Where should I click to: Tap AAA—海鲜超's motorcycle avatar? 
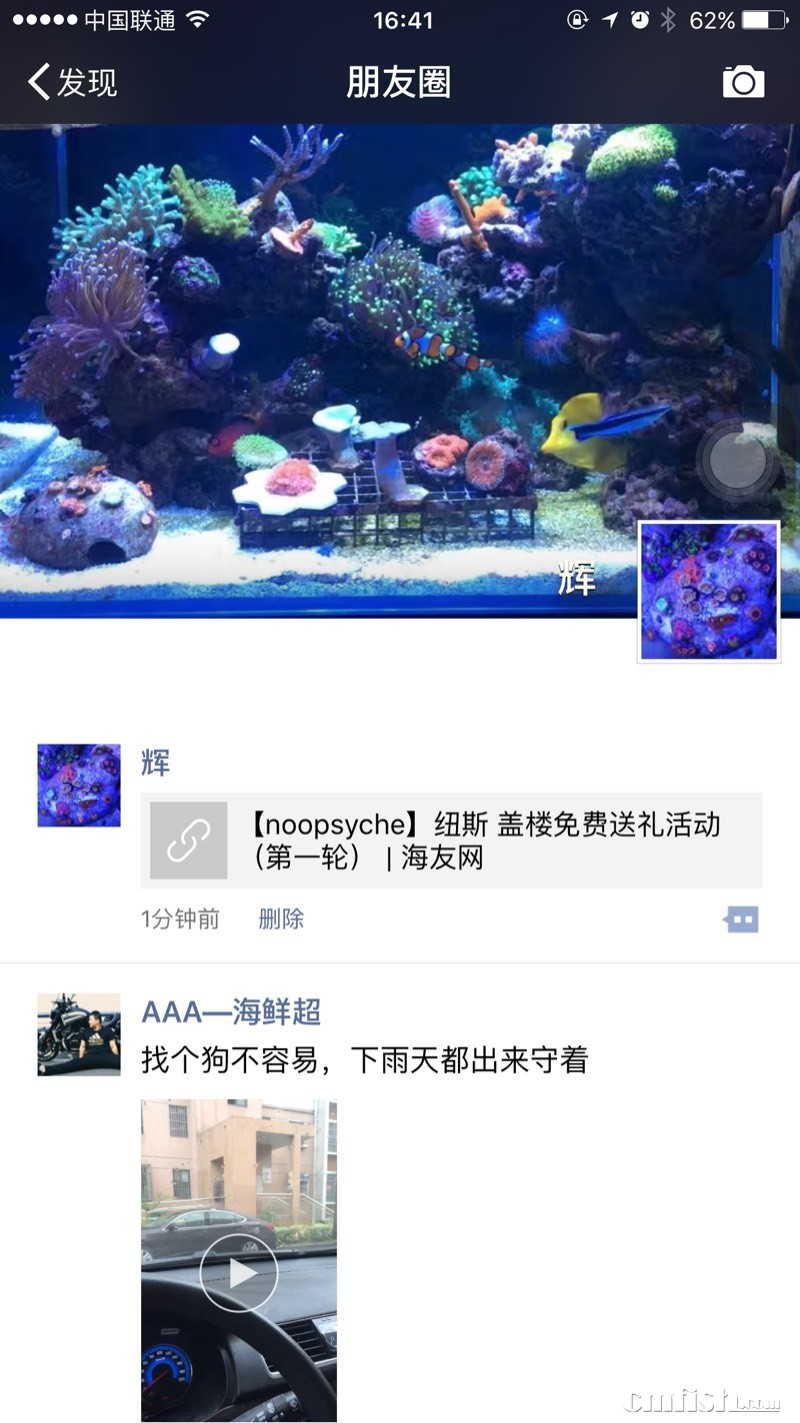tap(79, 1034)
